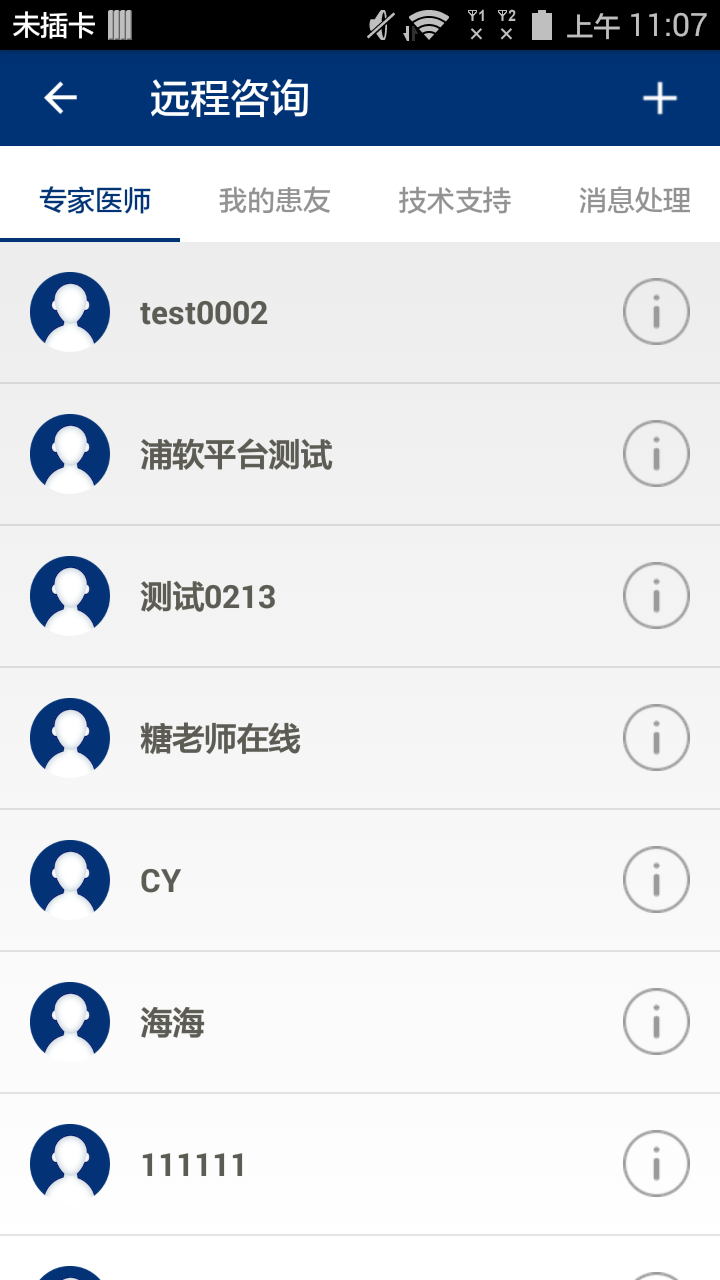
Task: Tap the plus icon to add
Action: click(659, 98)
